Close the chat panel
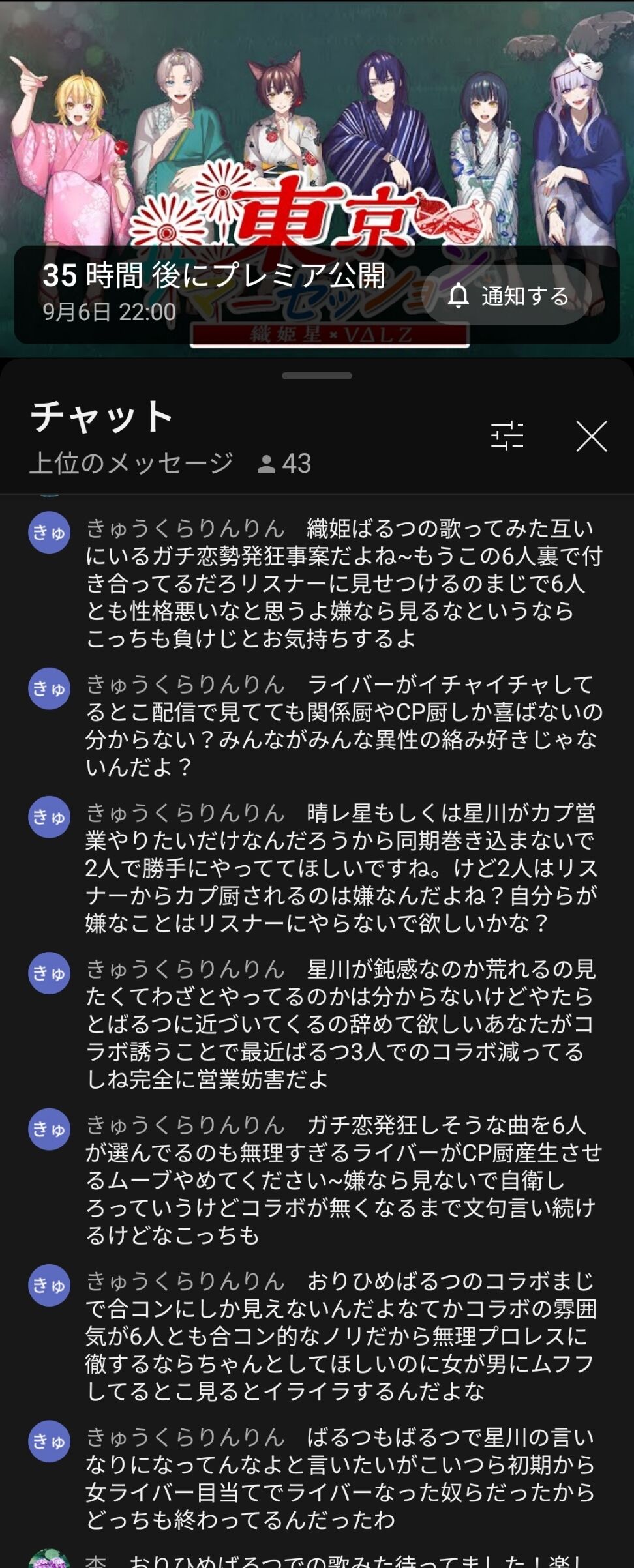 click(x=591, y=436)
